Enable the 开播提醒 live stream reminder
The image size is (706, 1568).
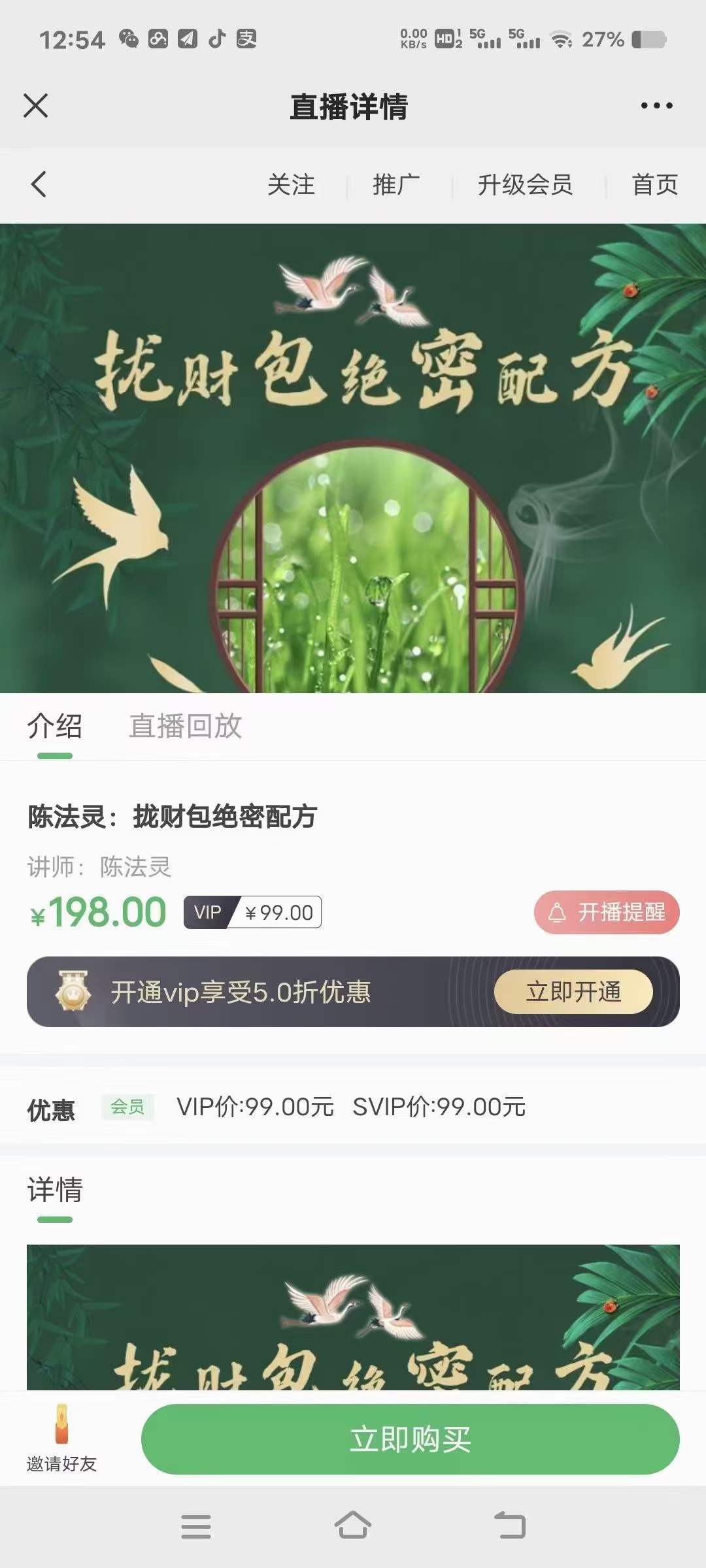tap(605, 913)
